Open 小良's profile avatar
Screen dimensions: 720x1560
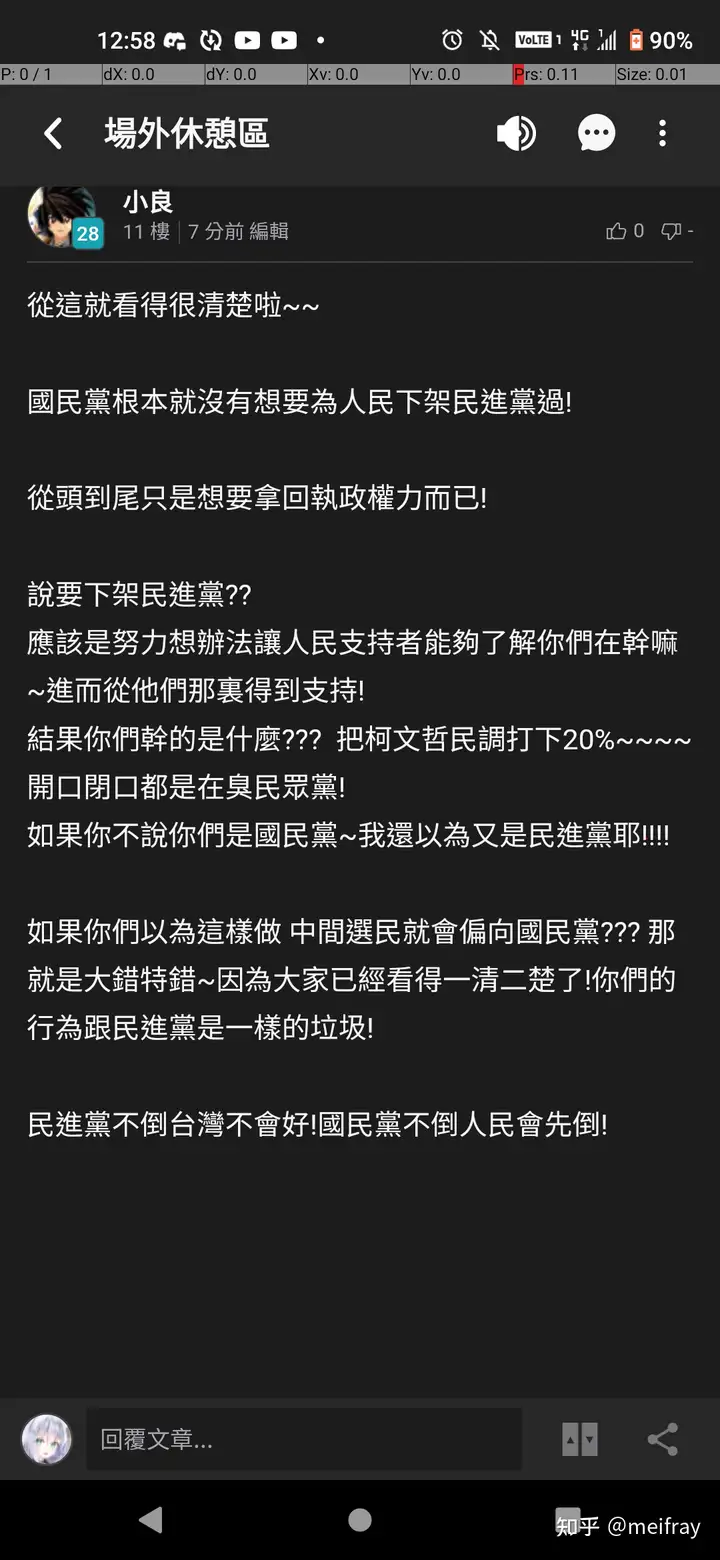pos(62,216)
